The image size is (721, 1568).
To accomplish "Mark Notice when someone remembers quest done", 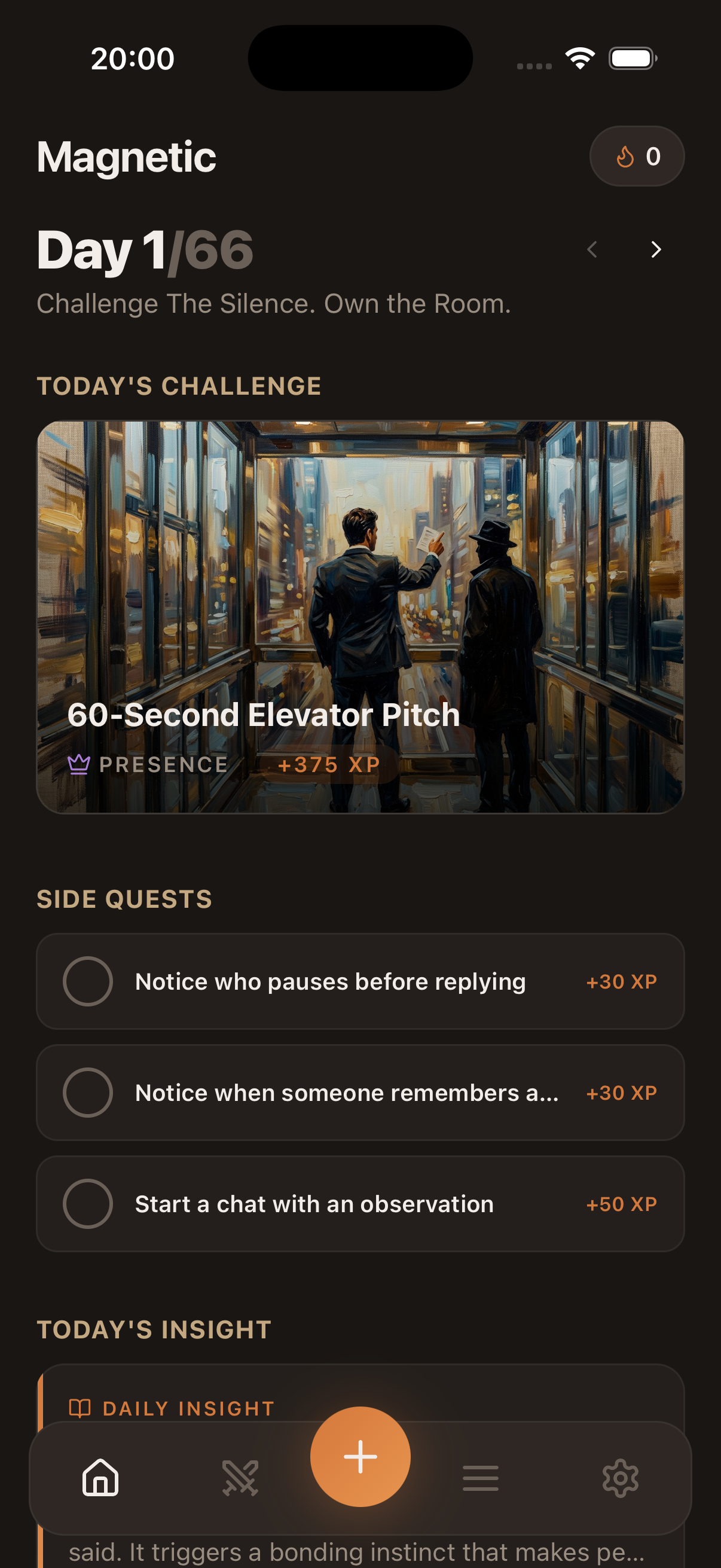I will tap(88, 1093).
